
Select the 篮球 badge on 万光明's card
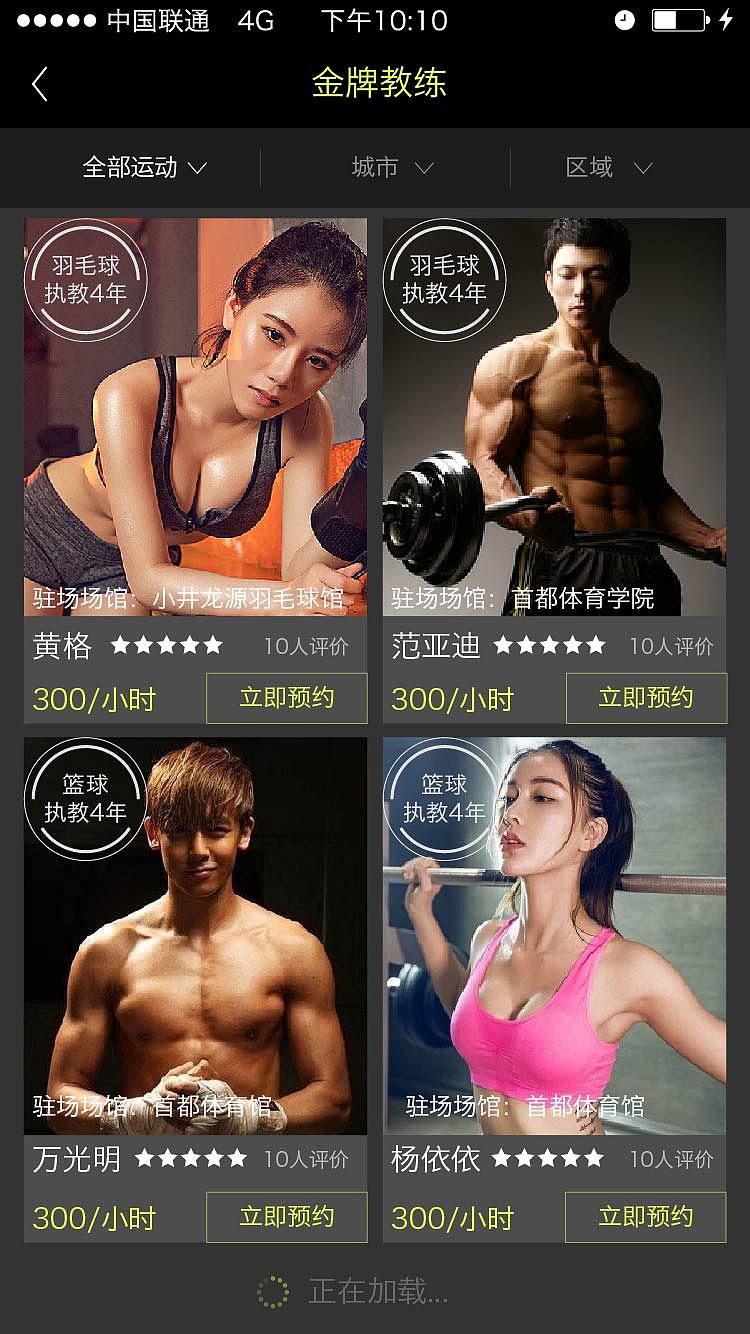pyautogui.click(x=85, y=798)
